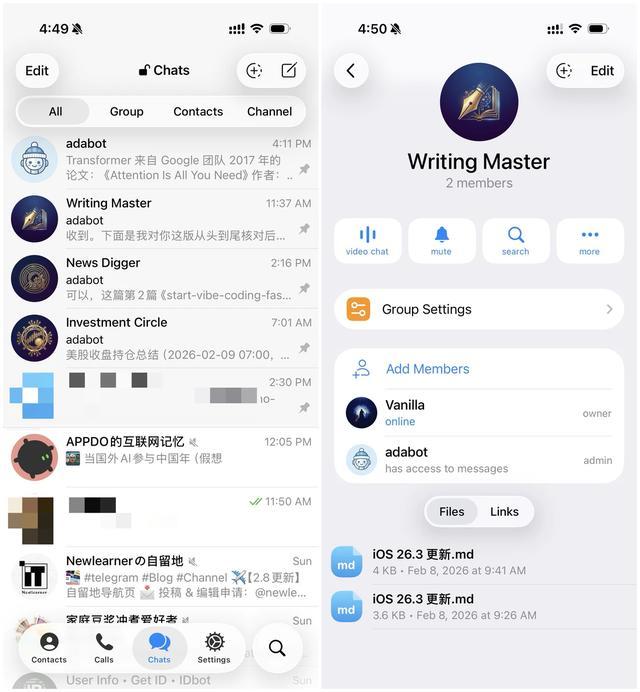
Task: Tap the magnifier icon beside Settings tab
Action: (x=277, y=648)
